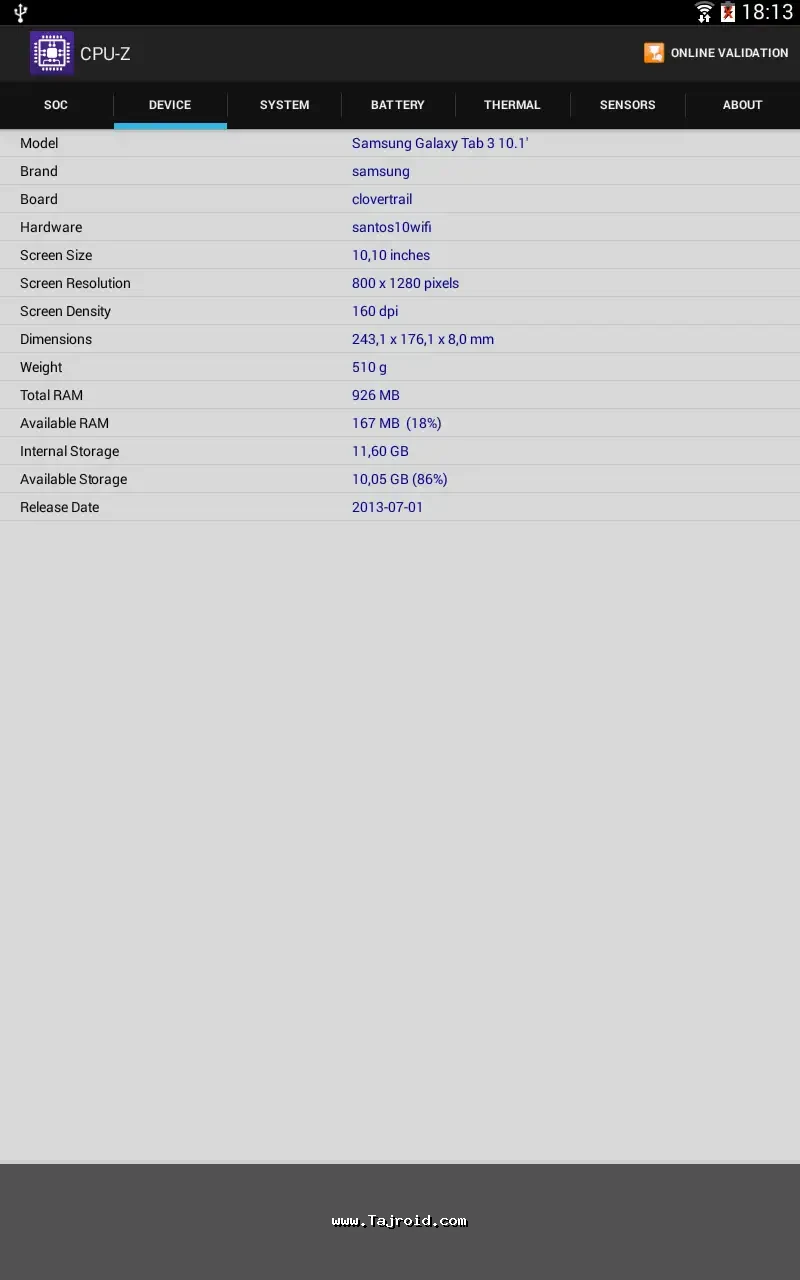Tap the Online Validation button
This screenshot has height=1280, width=800.
pyautogui.click(x=716, y=53)
